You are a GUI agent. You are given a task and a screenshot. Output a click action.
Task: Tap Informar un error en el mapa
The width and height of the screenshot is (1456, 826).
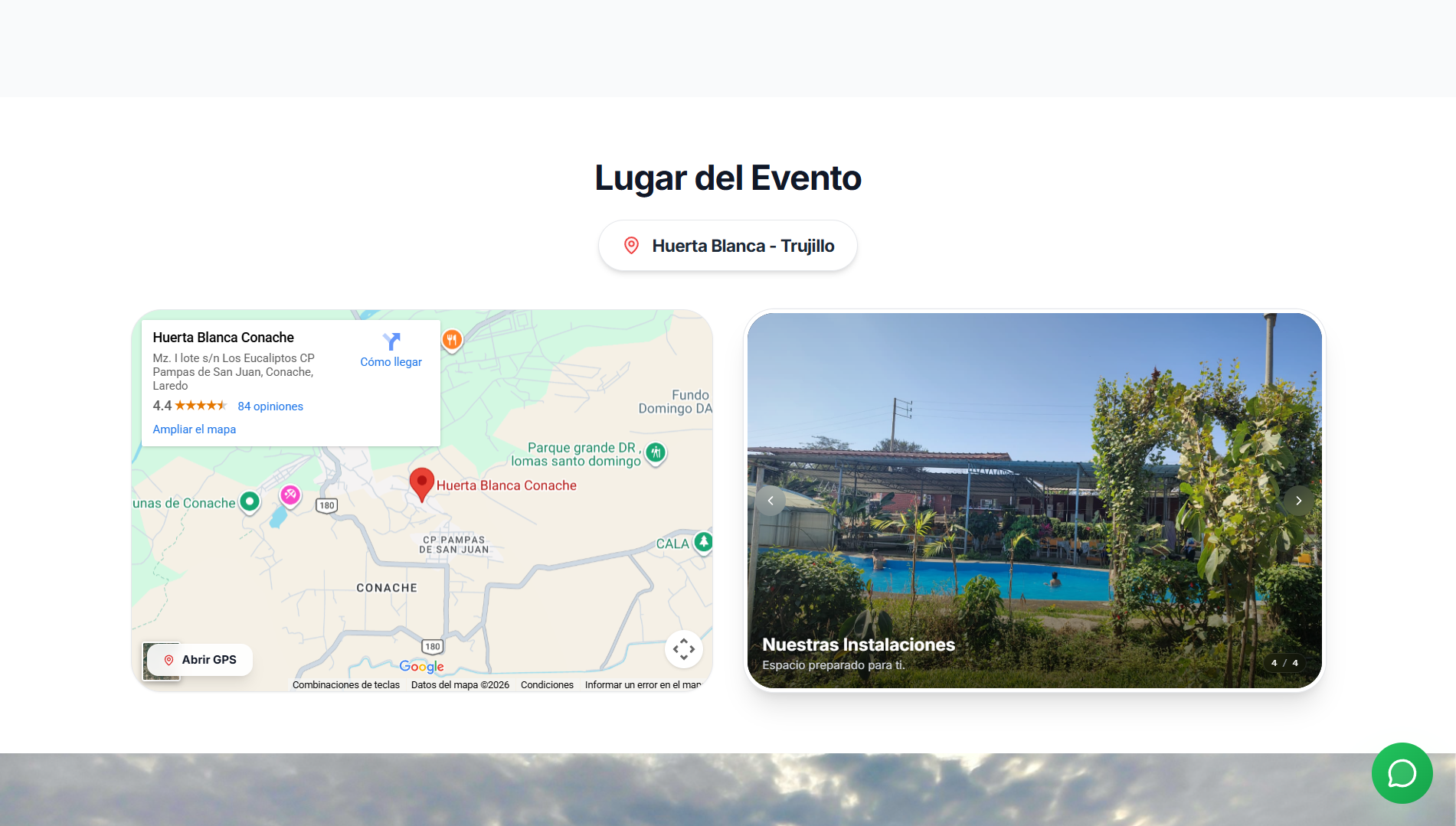642,685
